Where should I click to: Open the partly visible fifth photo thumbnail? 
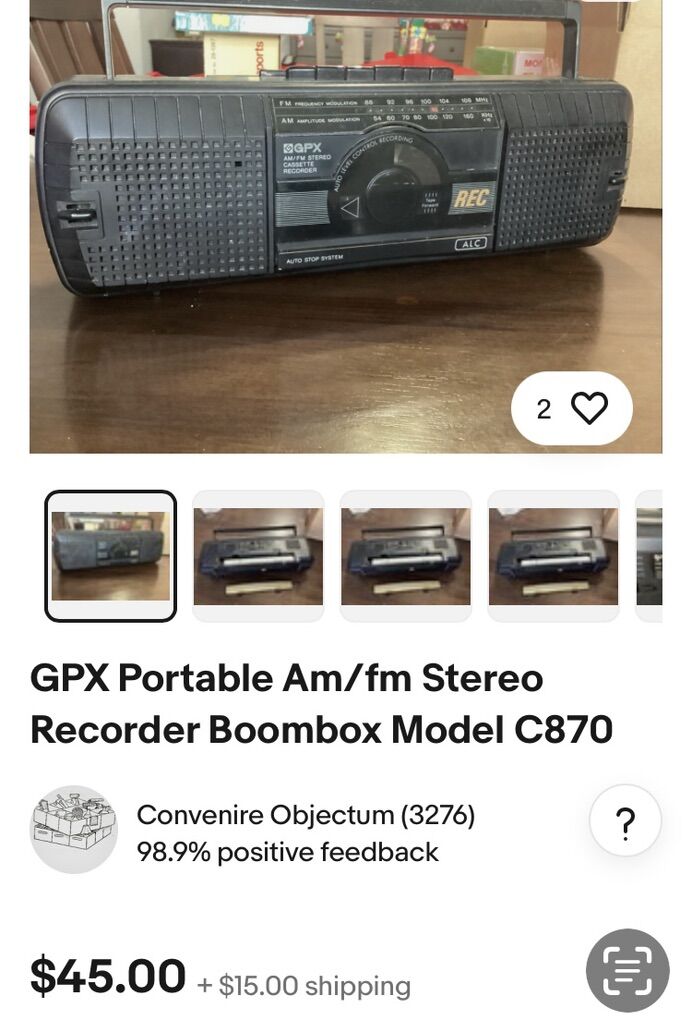click(x=650, y=556)
